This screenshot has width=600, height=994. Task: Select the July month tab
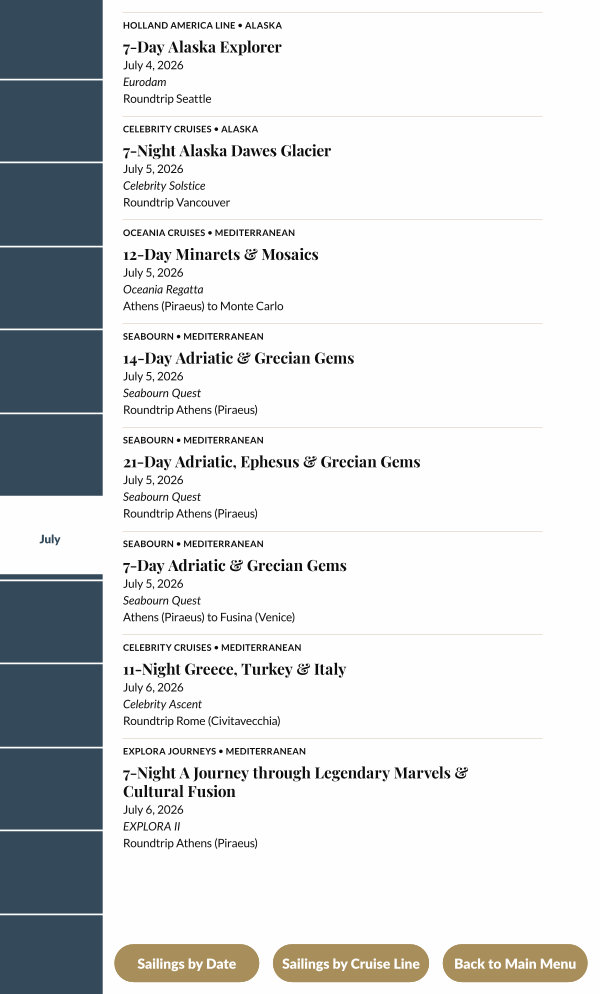tap(50, 538)
